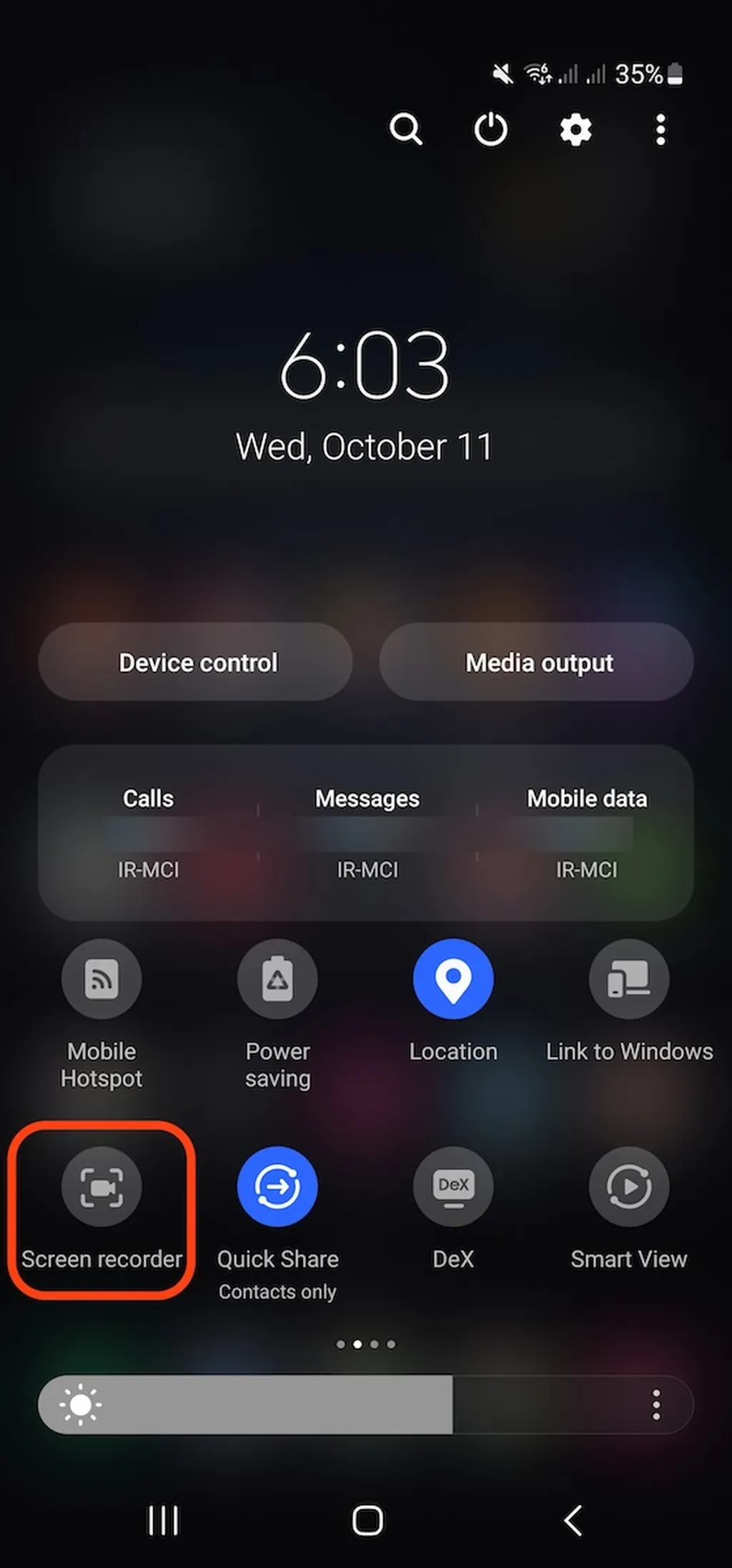Enable Power saving mode
This screenshot has width=732, height=1568.
point(277,978)
